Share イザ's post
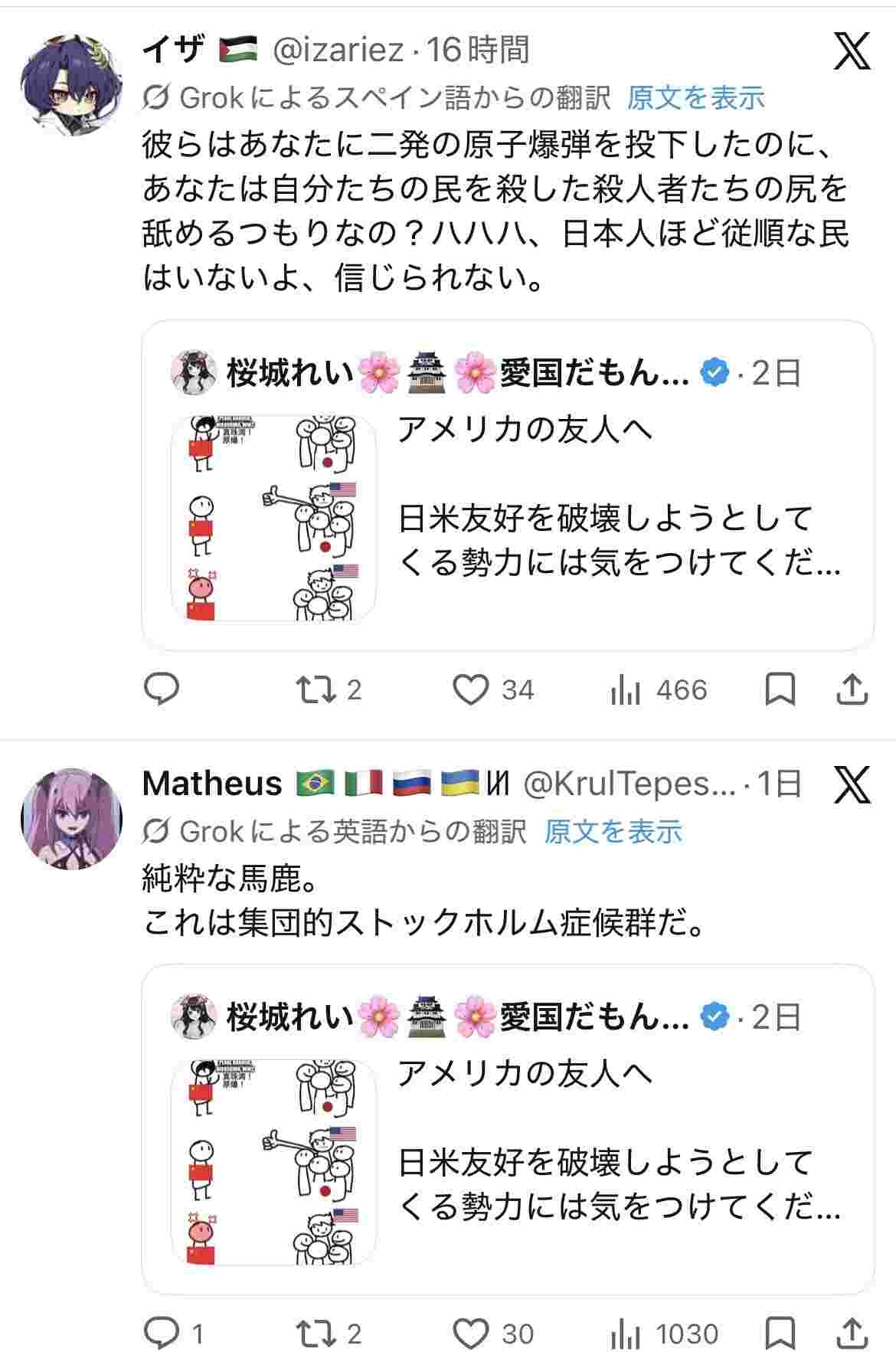 [x=851, y=689]
